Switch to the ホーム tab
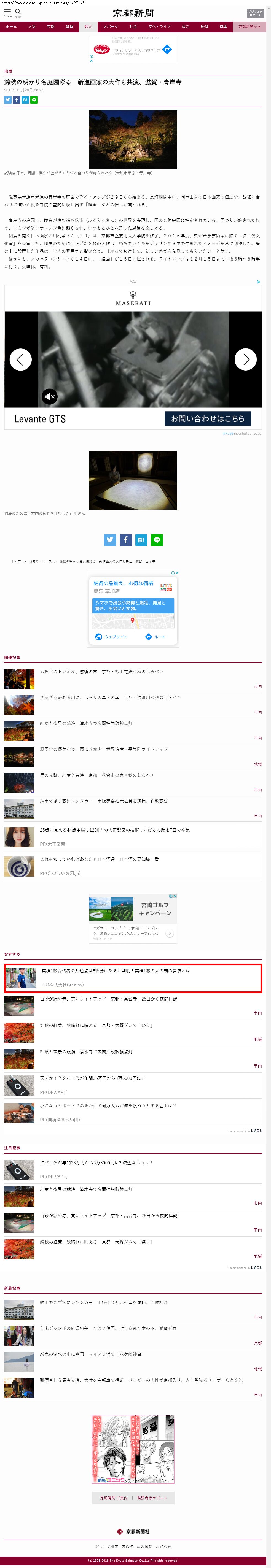This screenshot has width=271, height=1568. pos(11,27)
